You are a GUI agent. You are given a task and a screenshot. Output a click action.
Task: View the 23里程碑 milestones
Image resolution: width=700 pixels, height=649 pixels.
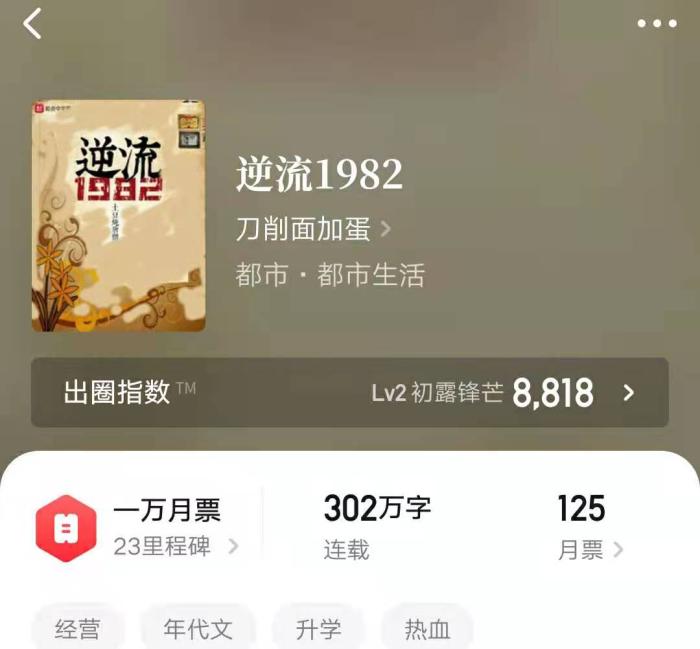[x=176, y=546]
